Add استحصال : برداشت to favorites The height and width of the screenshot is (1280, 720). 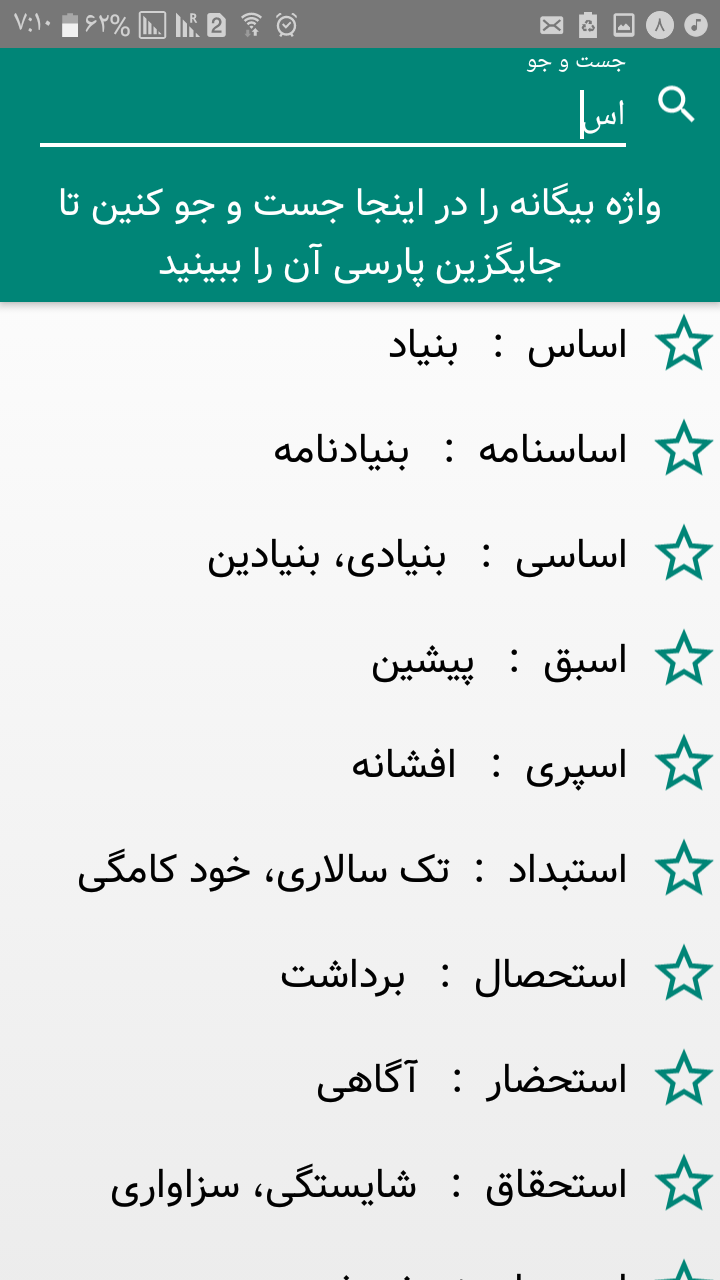point(684,974)
